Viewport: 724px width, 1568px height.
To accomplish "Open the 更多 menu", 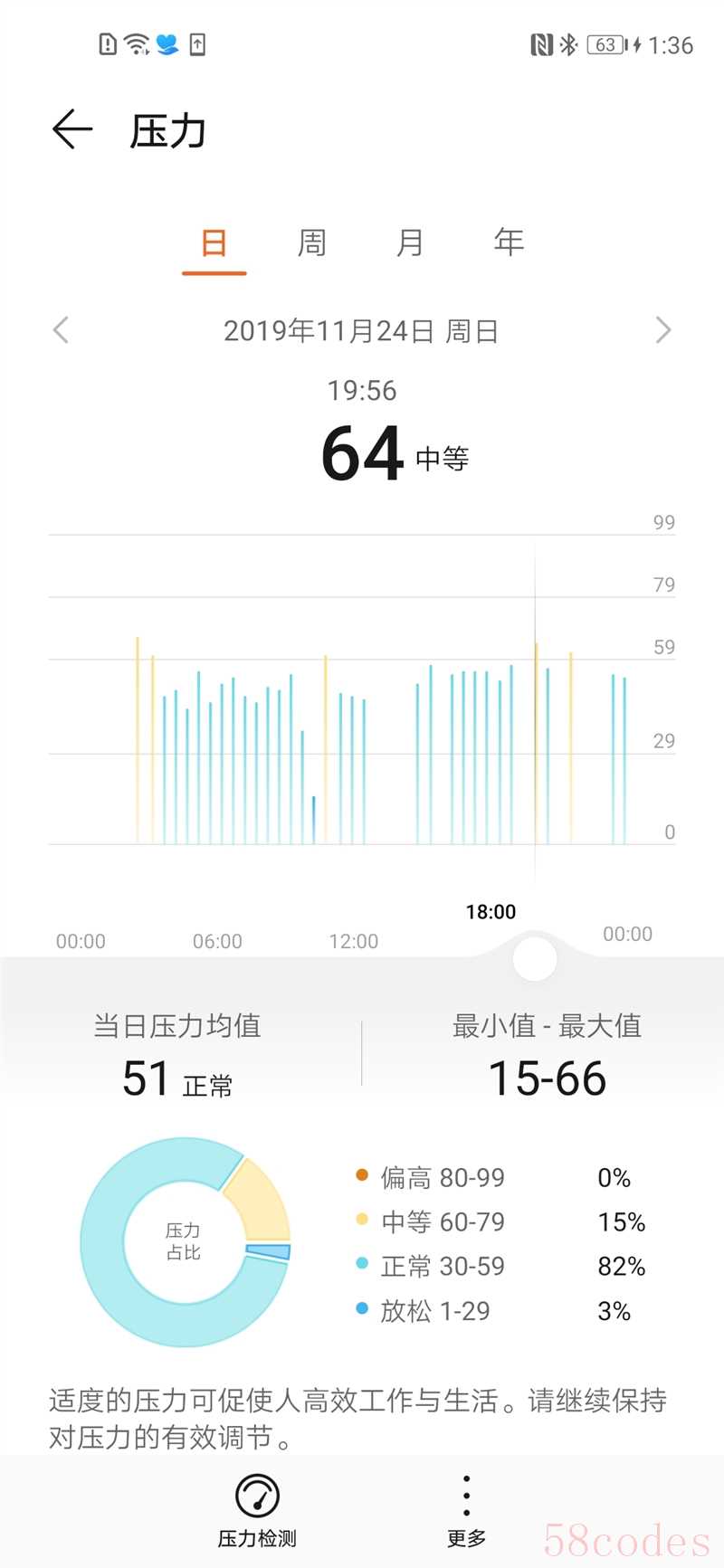I will [466, 1509].
